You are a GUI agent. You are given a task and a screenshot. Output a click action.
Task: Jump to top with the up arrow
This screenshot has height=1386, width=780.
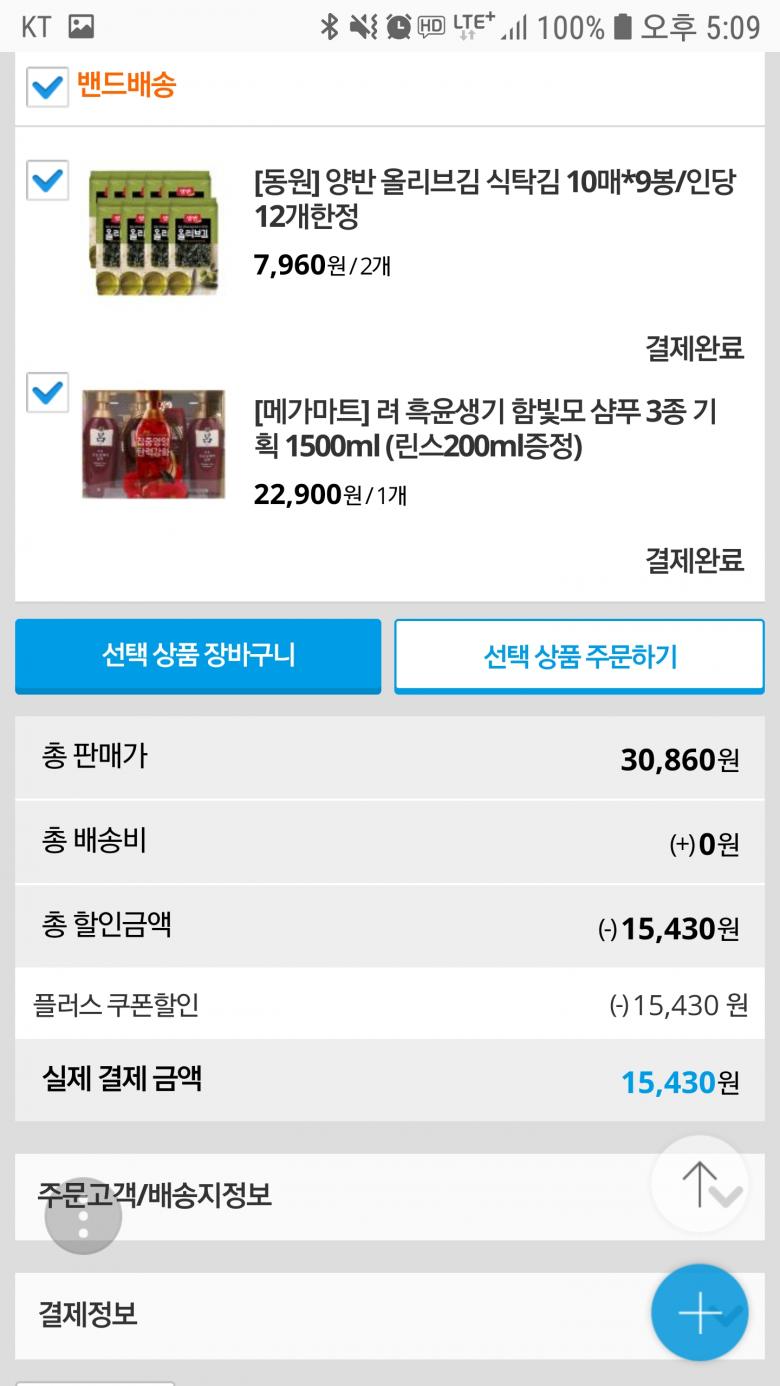[699, 1183]
